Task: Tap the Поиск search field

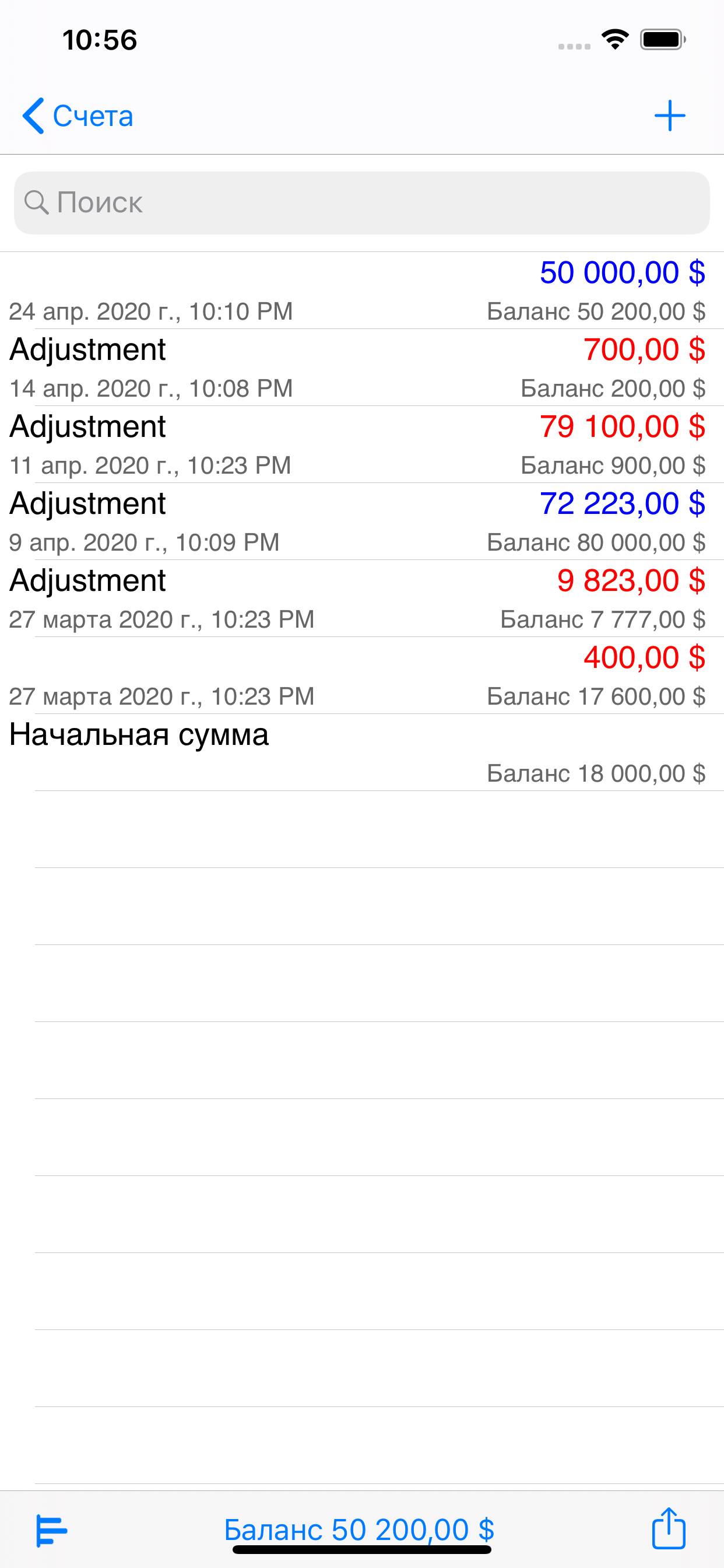Action: tap(362, 202)
